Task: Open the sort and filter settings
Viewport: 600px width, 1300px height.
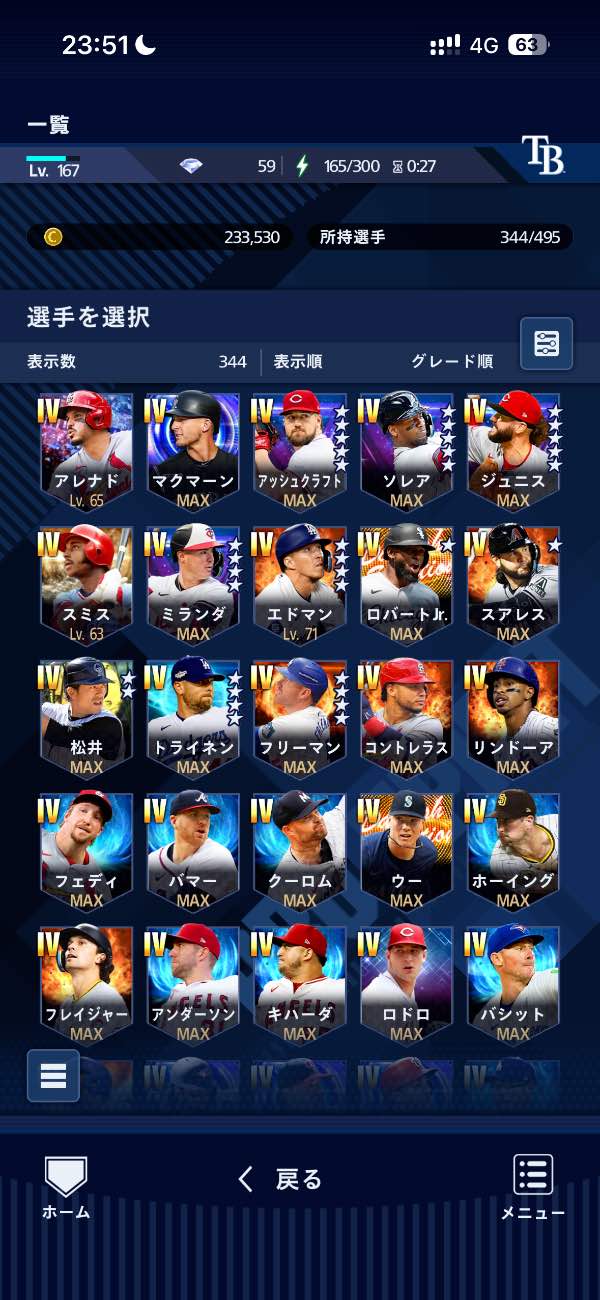Action: 546,344
